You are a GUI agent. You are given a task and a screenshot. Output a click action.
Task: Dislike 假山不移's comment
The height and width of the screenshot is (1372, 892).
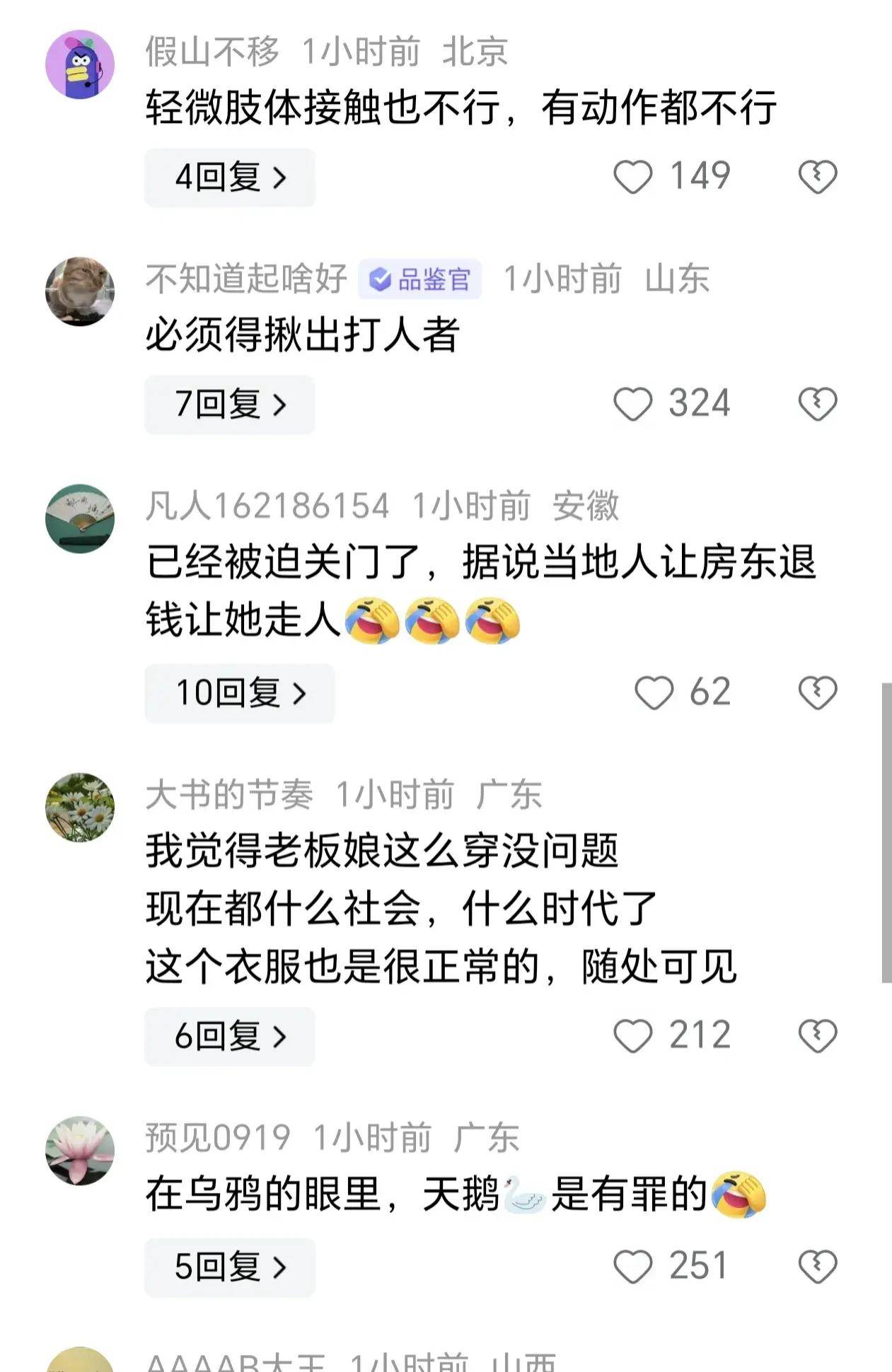[x=818, y=177]
